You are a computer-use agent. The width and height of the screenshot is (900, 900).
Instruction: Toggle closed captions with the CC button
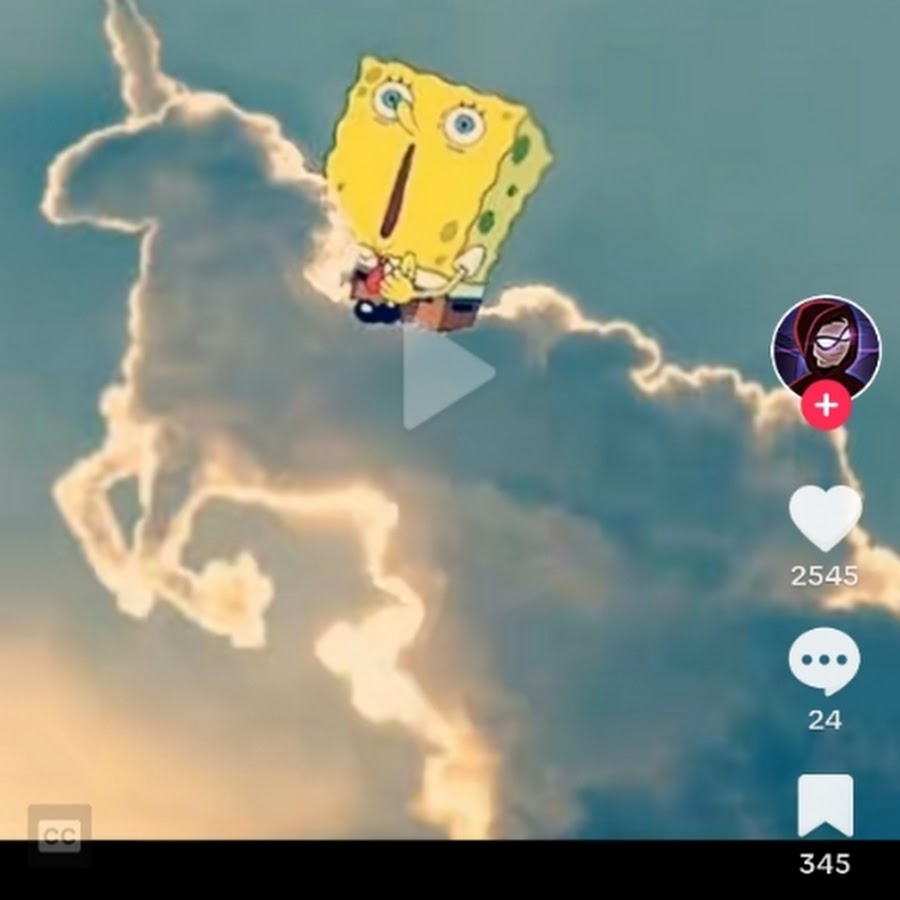click(59, 835)
